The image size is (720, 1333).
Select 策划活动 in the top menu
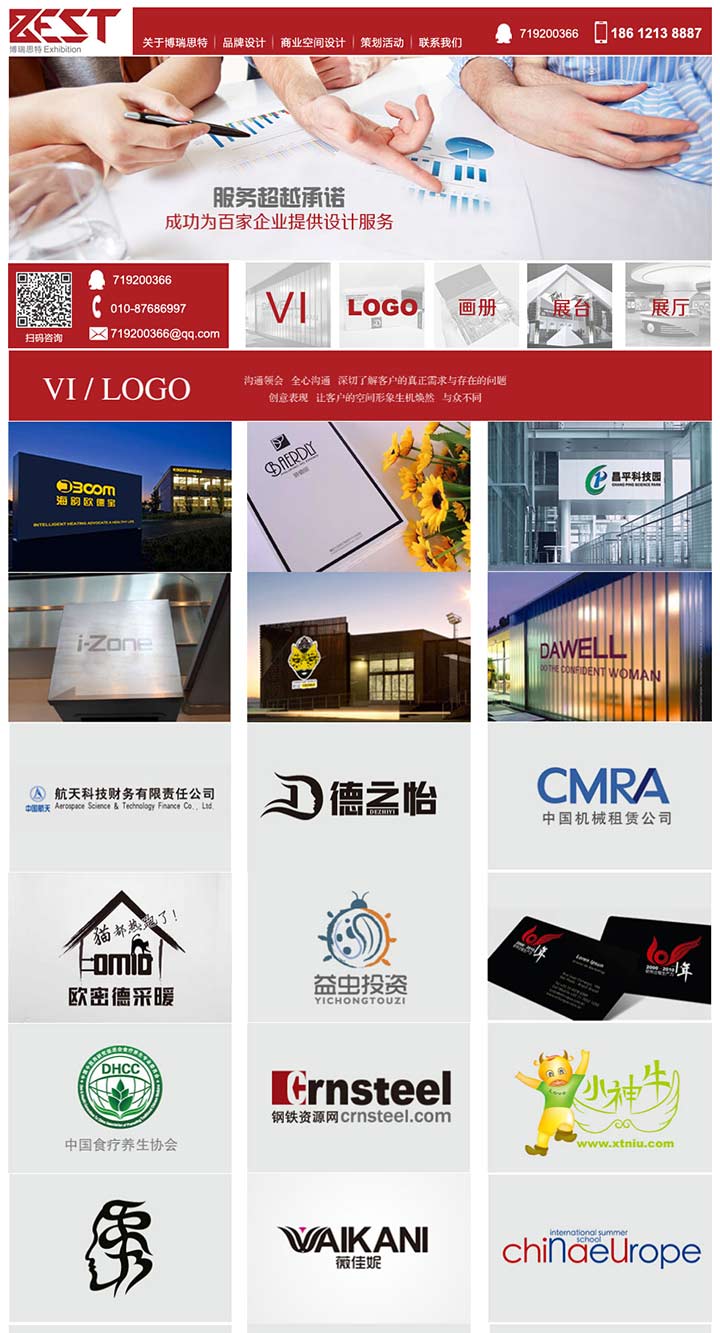pyautogui.click(x=382, y=43)
